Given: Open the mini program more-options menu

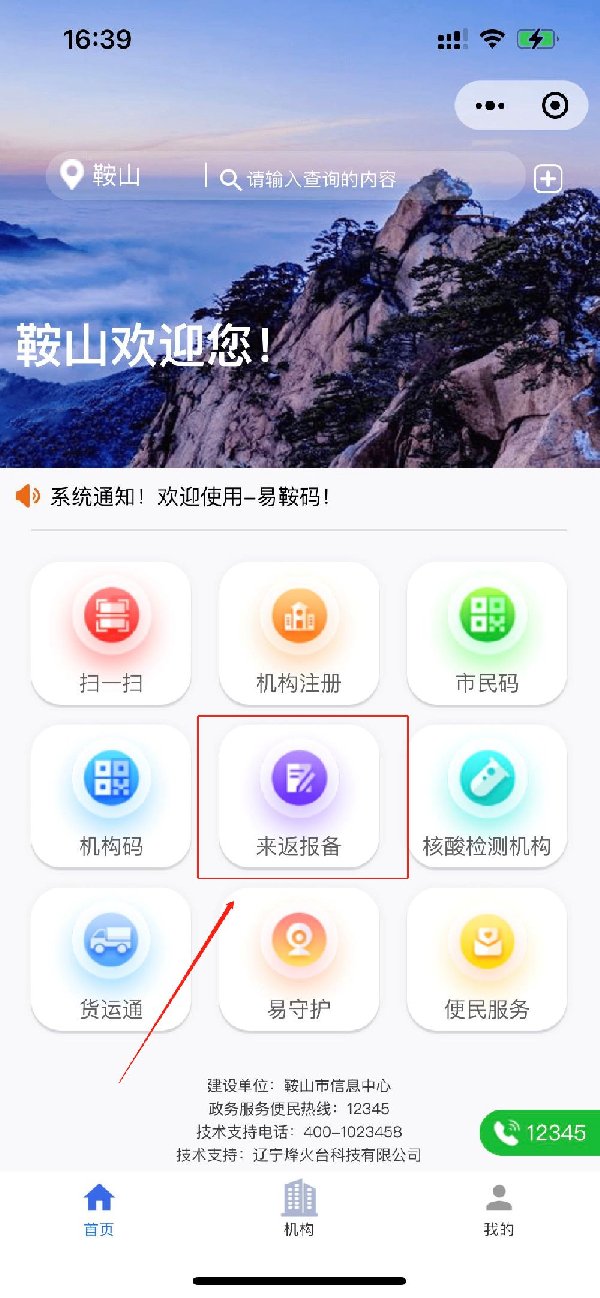Looking at the screenshot, I should [490, 105].
